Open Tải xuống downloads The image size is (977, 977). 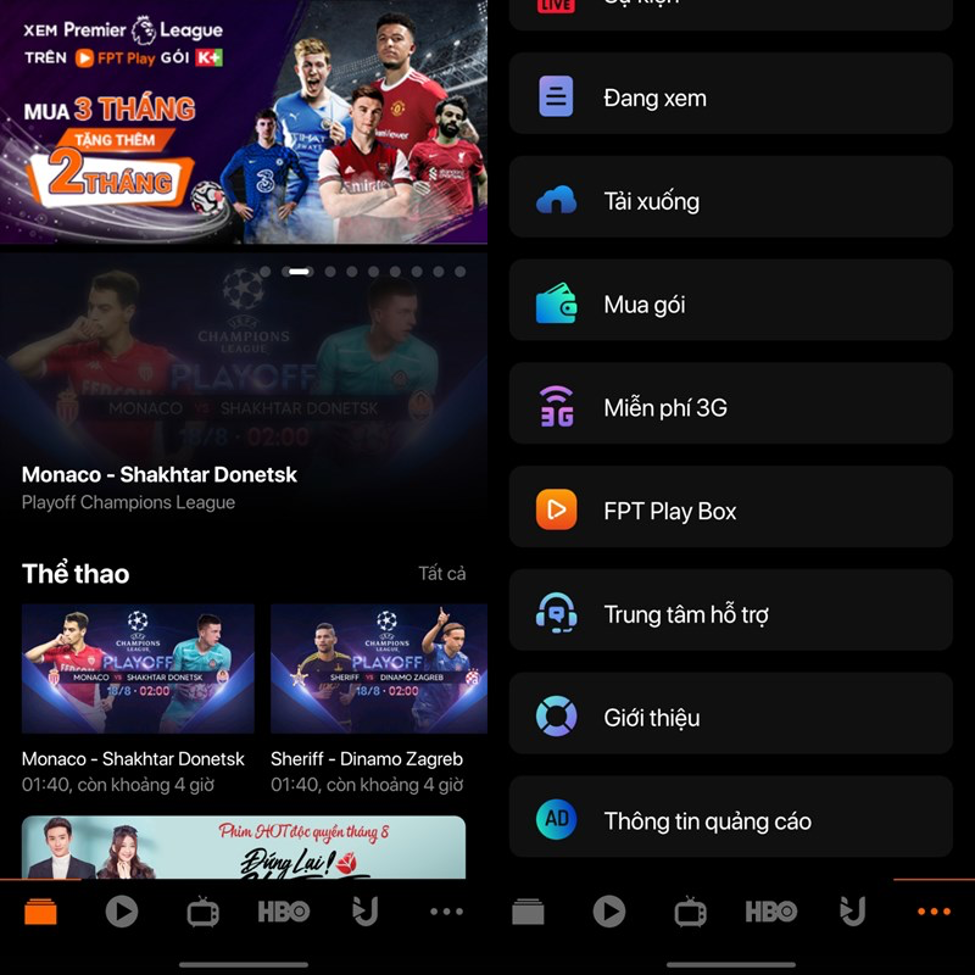click(730, 201)
